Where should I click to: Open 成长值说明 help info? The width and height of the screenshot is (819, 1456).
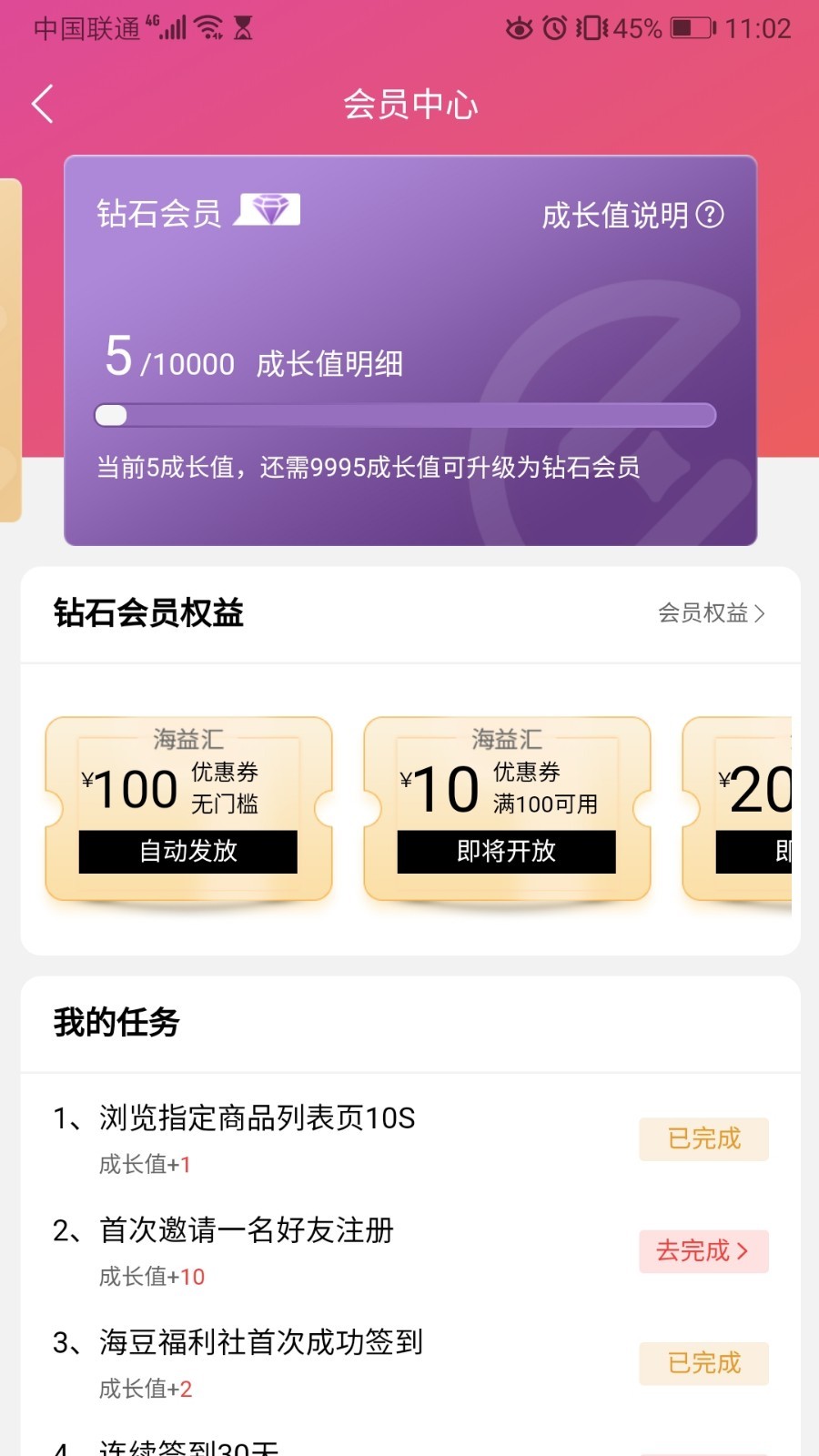point(632,216)
